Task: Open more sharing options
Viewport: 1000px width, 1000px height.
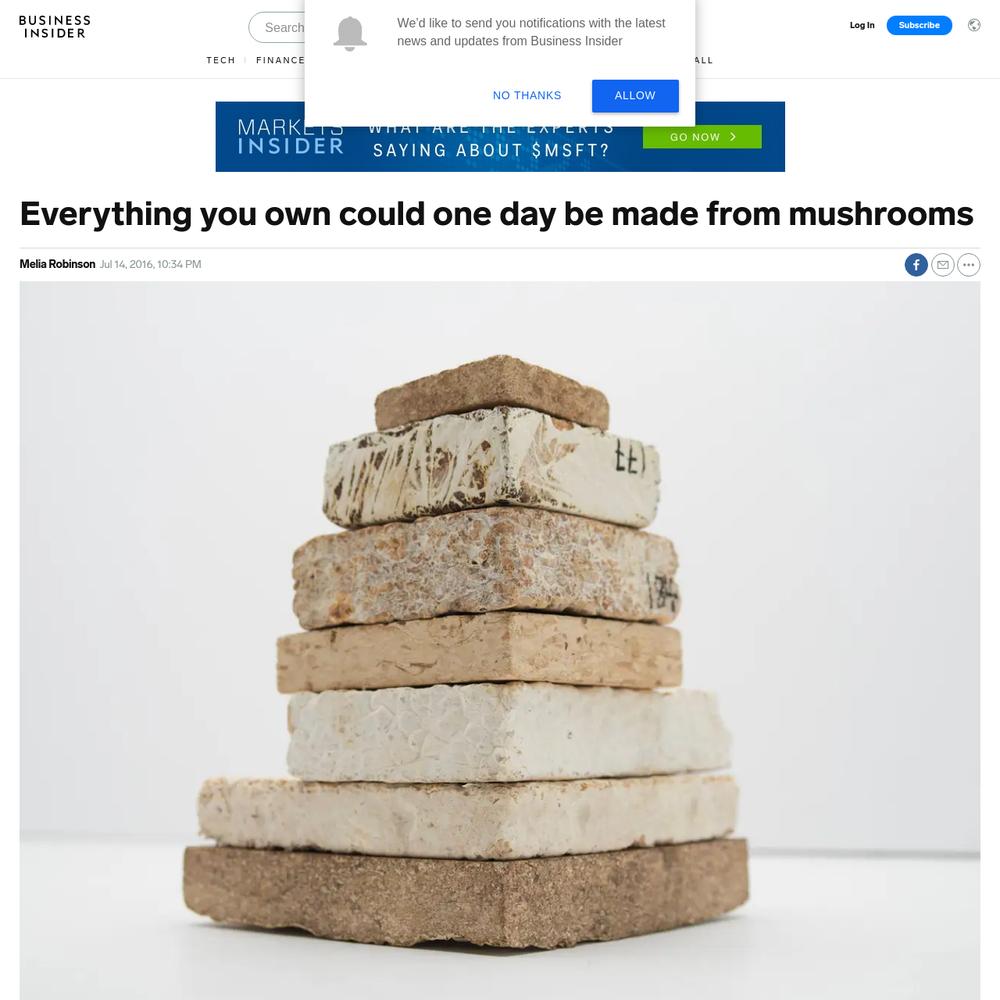Action: (968, 265)
